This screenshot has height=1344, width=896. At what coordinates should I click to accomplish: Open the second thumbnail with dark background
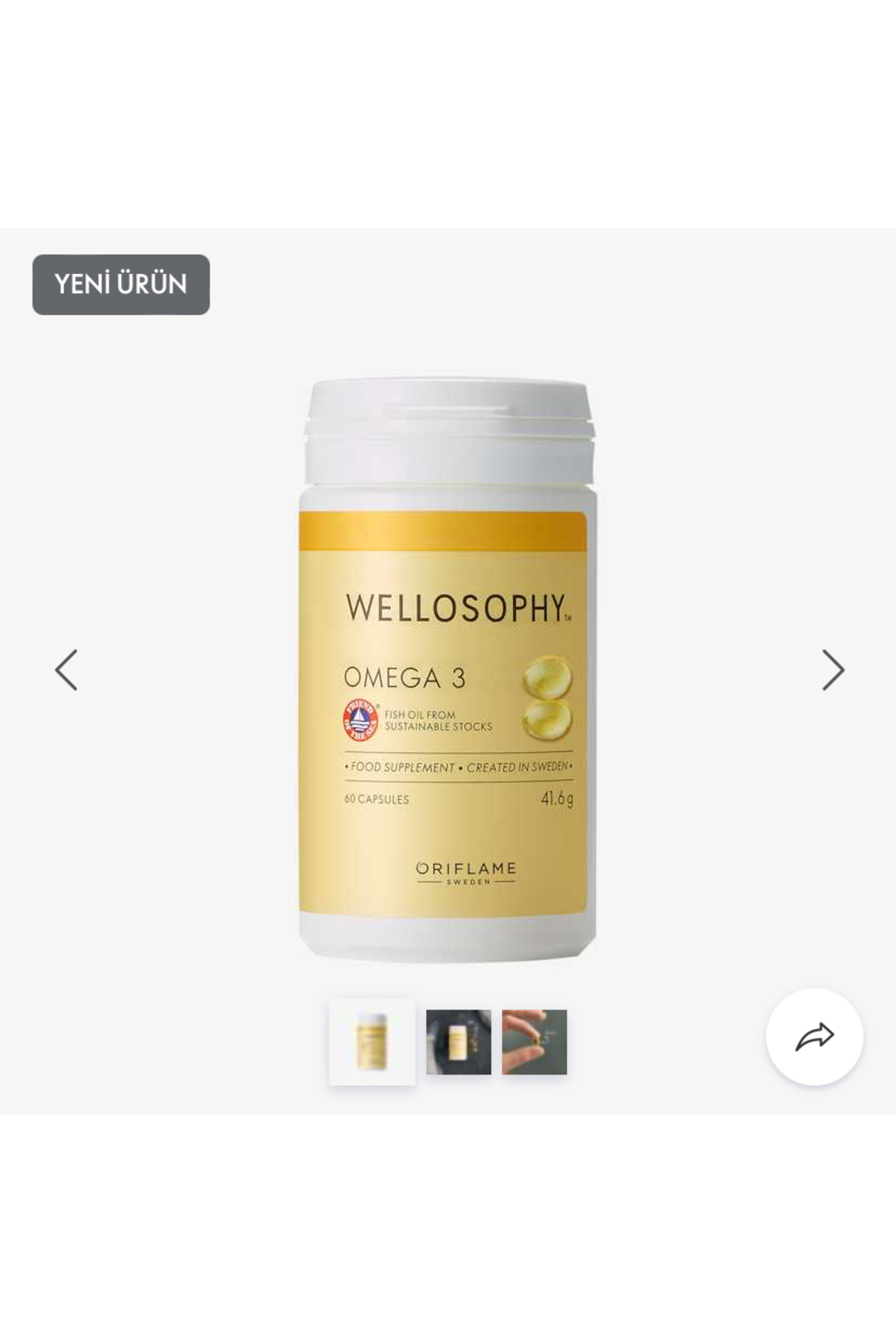(458, 1042)
